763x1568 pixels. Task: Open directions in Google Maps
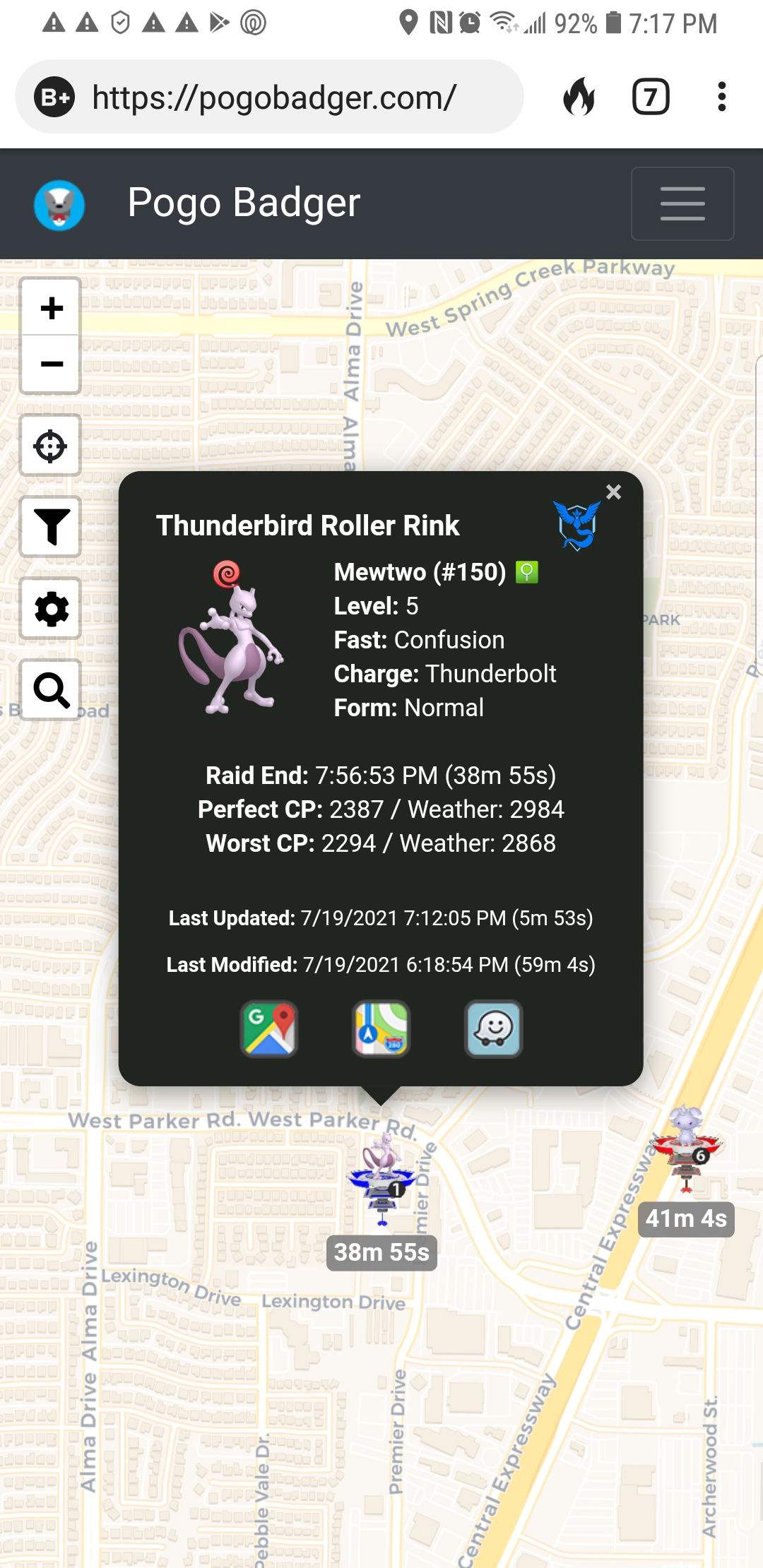pyautogui.click(x=269, y=1029)
